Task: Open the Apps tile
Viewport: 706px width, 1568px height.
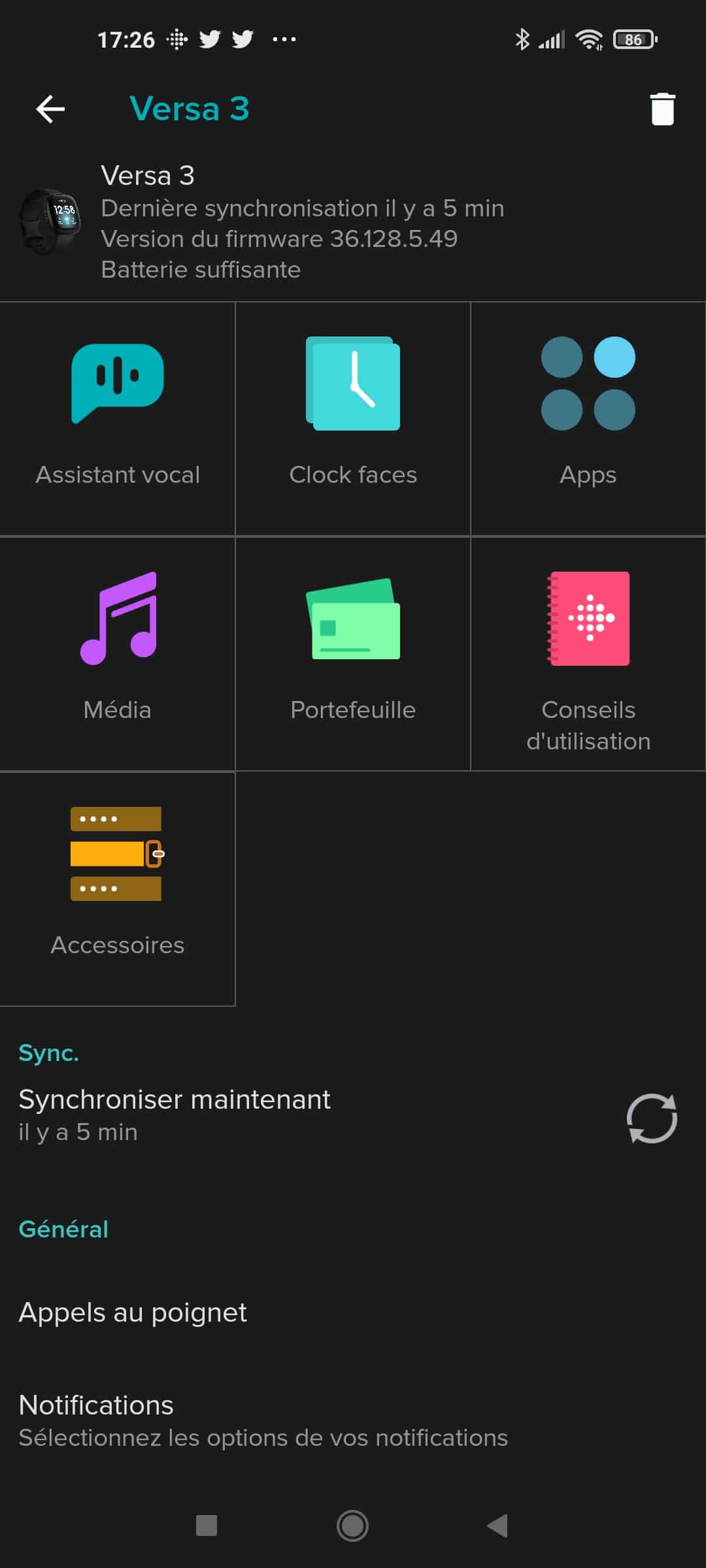Action: pyautogui.click(x=588, y=419)
